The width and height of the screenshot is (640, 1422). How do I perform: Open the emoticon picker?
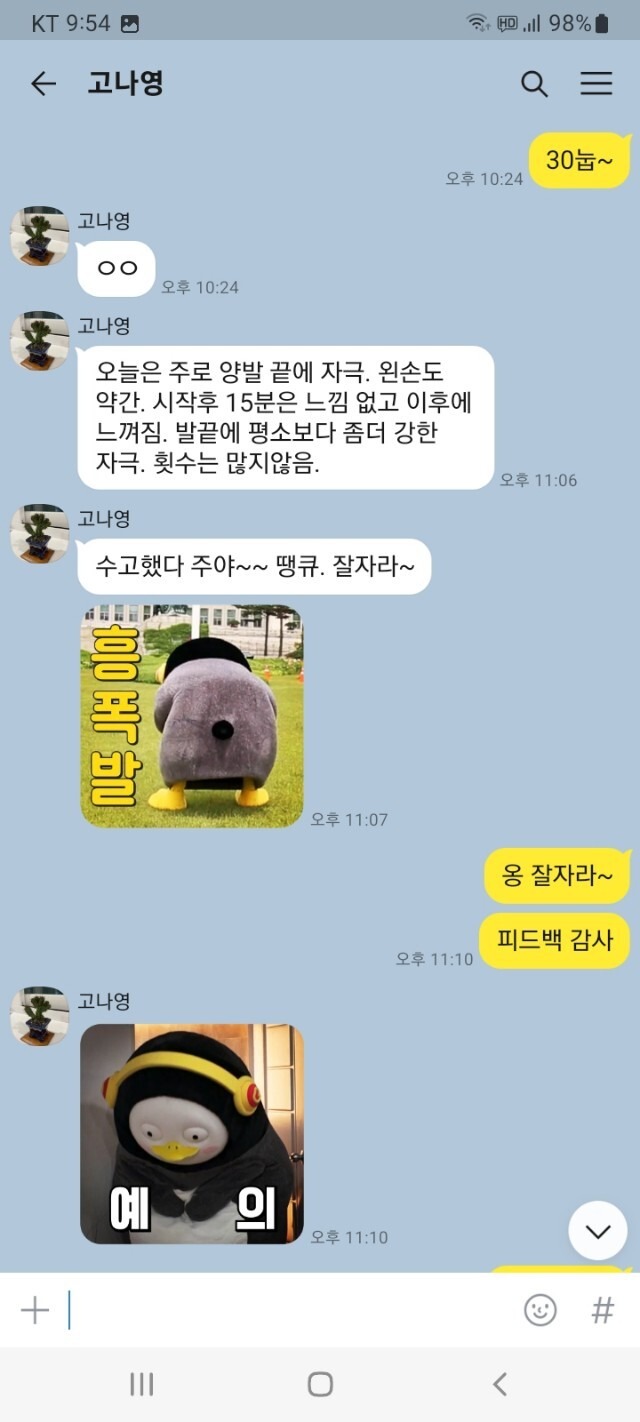click(540, 1310)
